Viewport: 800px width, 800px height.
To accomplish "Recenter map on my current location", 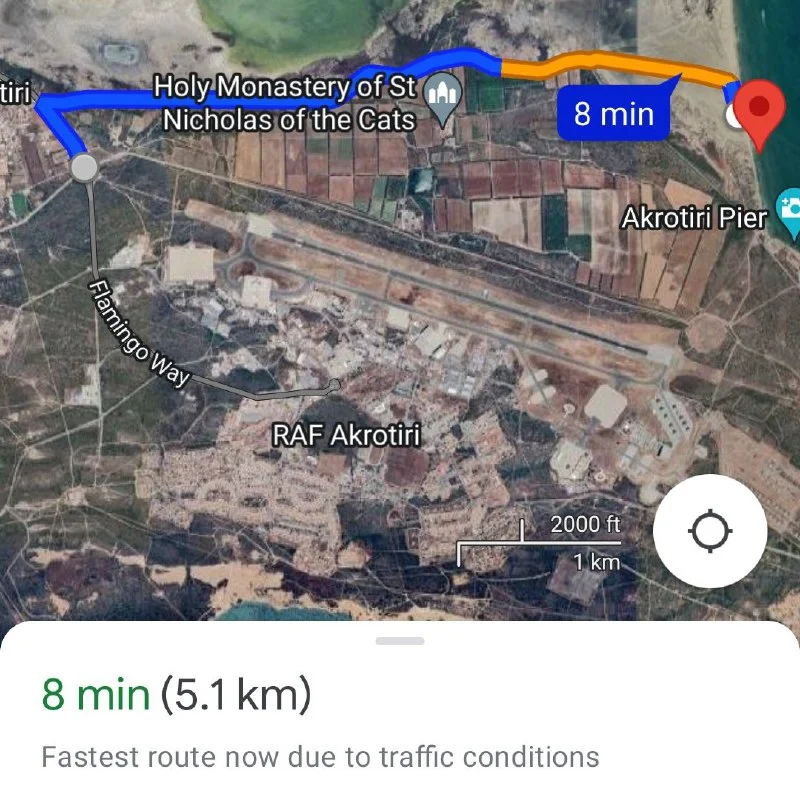I will [710, 531].
